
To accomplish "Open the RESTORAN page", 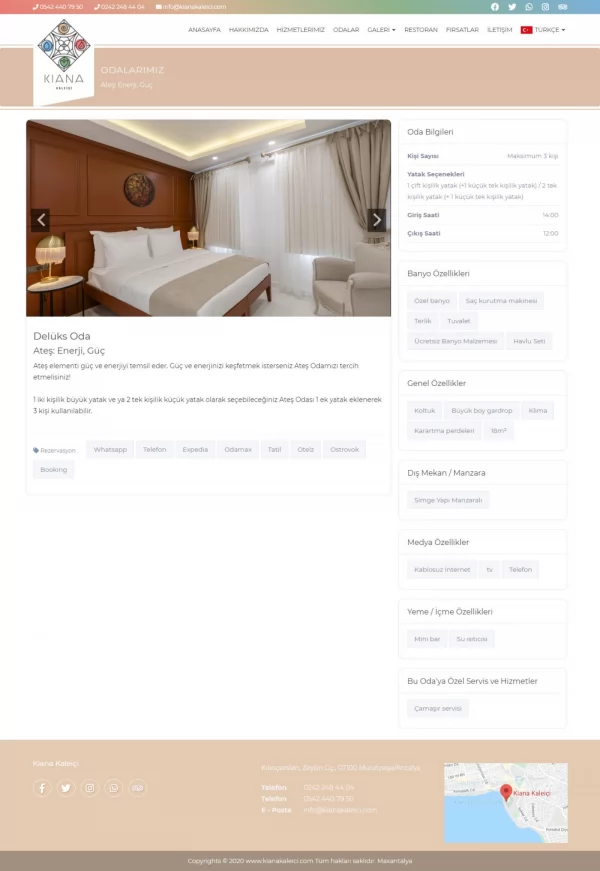I will point(421,30).
